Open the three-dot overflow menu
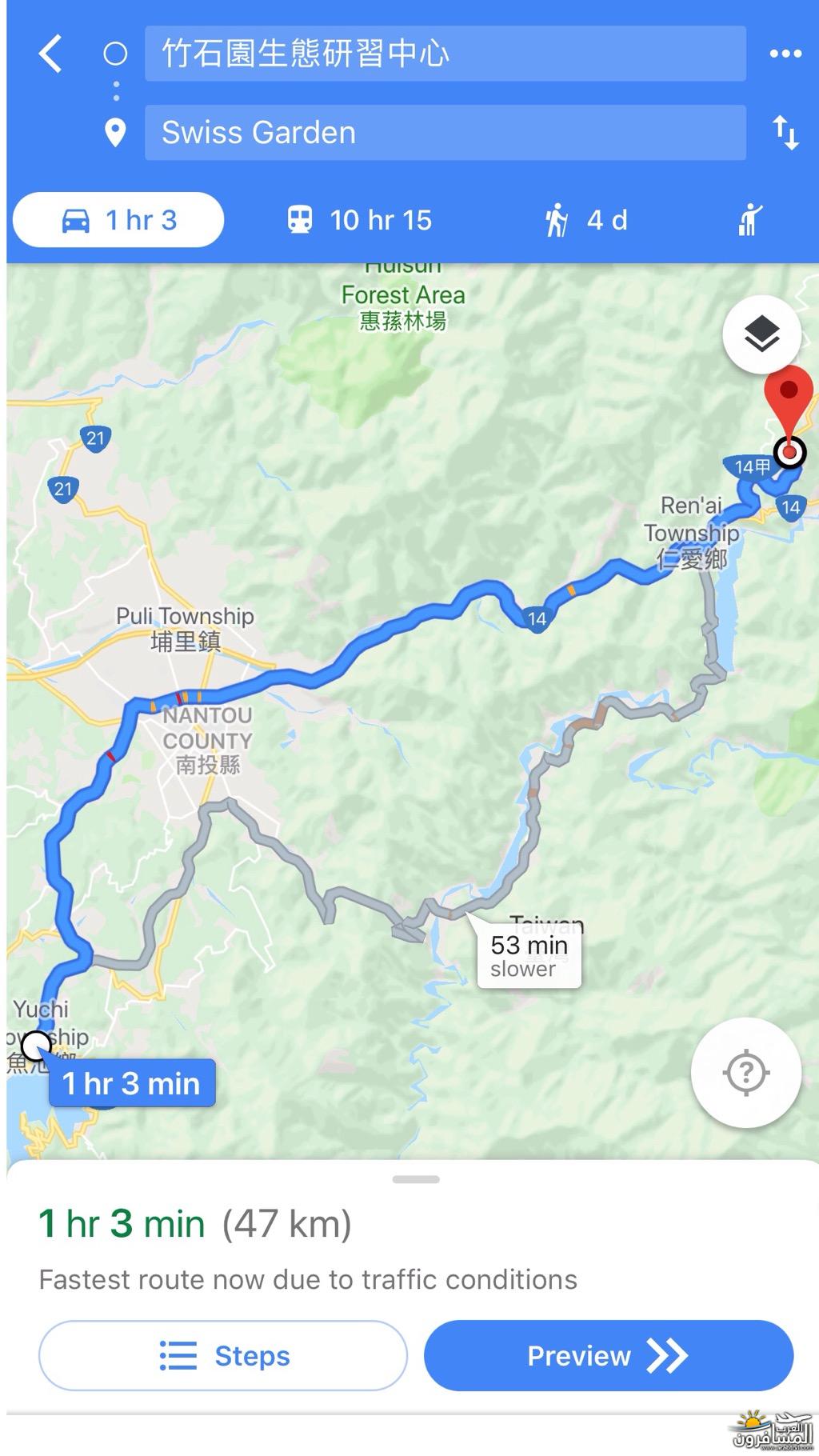The height and width of the screenshot is (1456, 819). click(x=785, y=54)
